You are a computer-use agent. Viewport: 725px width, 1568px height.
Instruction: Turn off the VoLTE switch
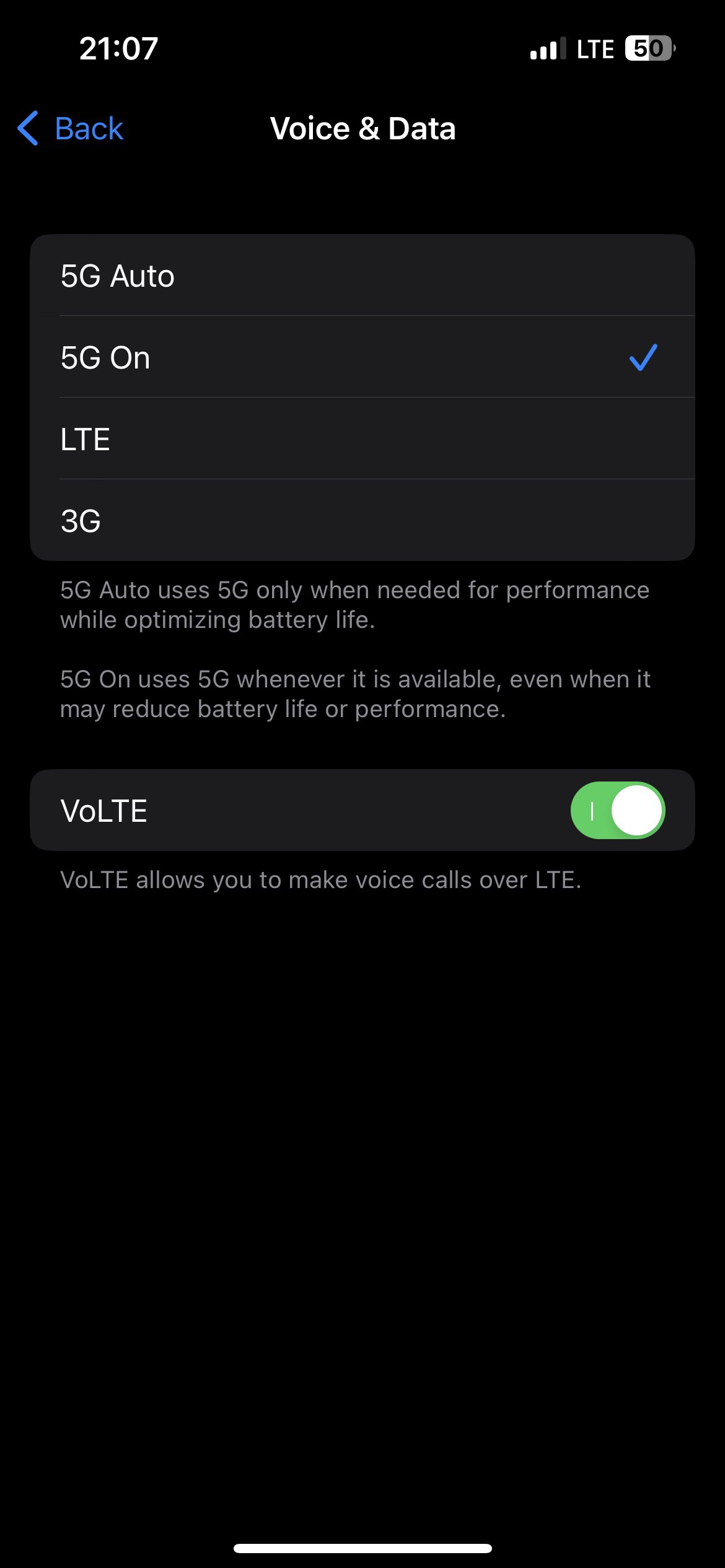click(617, 810)
